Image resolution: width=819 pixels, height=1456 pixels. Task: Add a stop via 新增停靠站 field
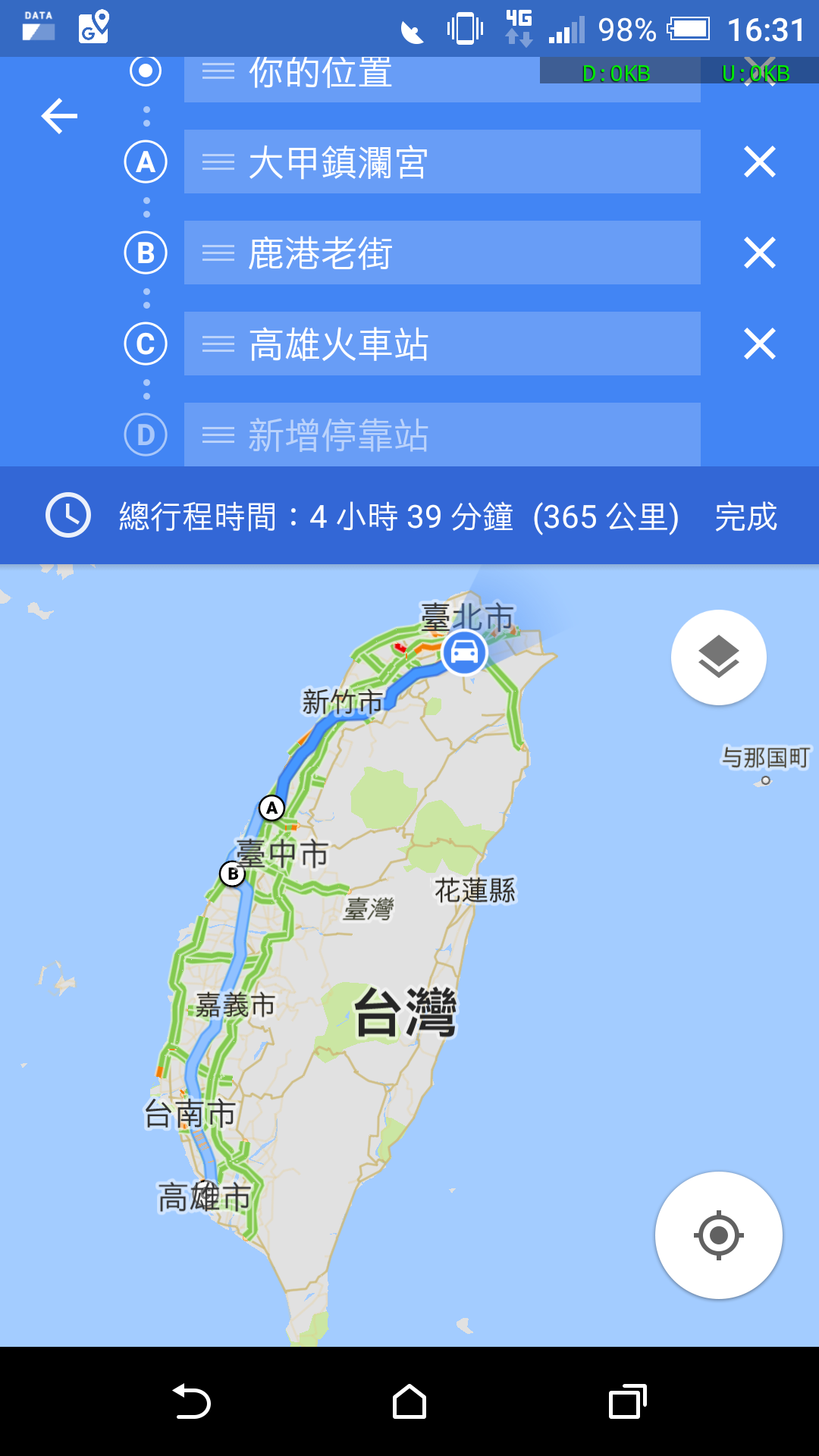[442, 435]
